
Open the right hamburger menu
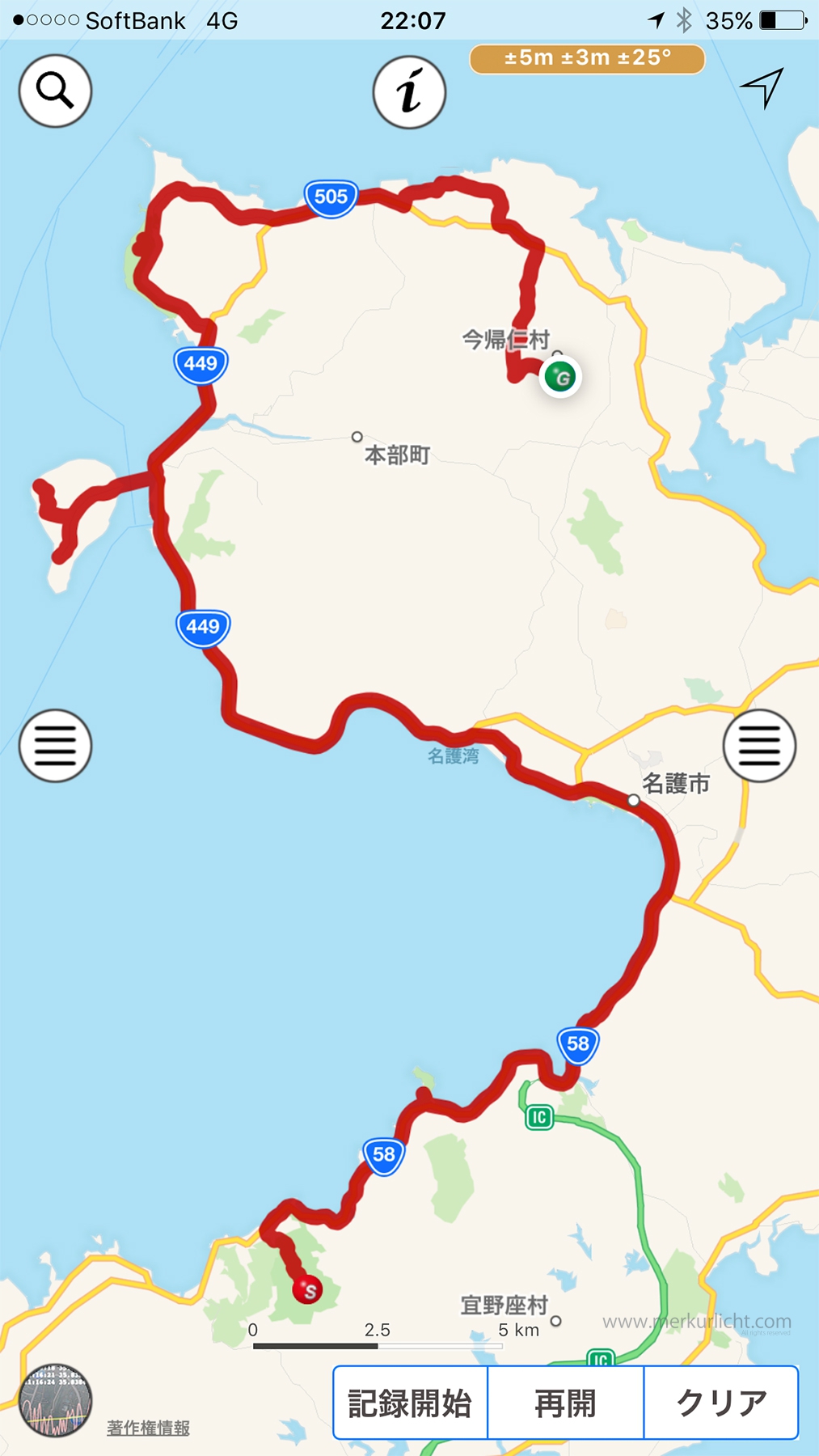coord(759,745)
